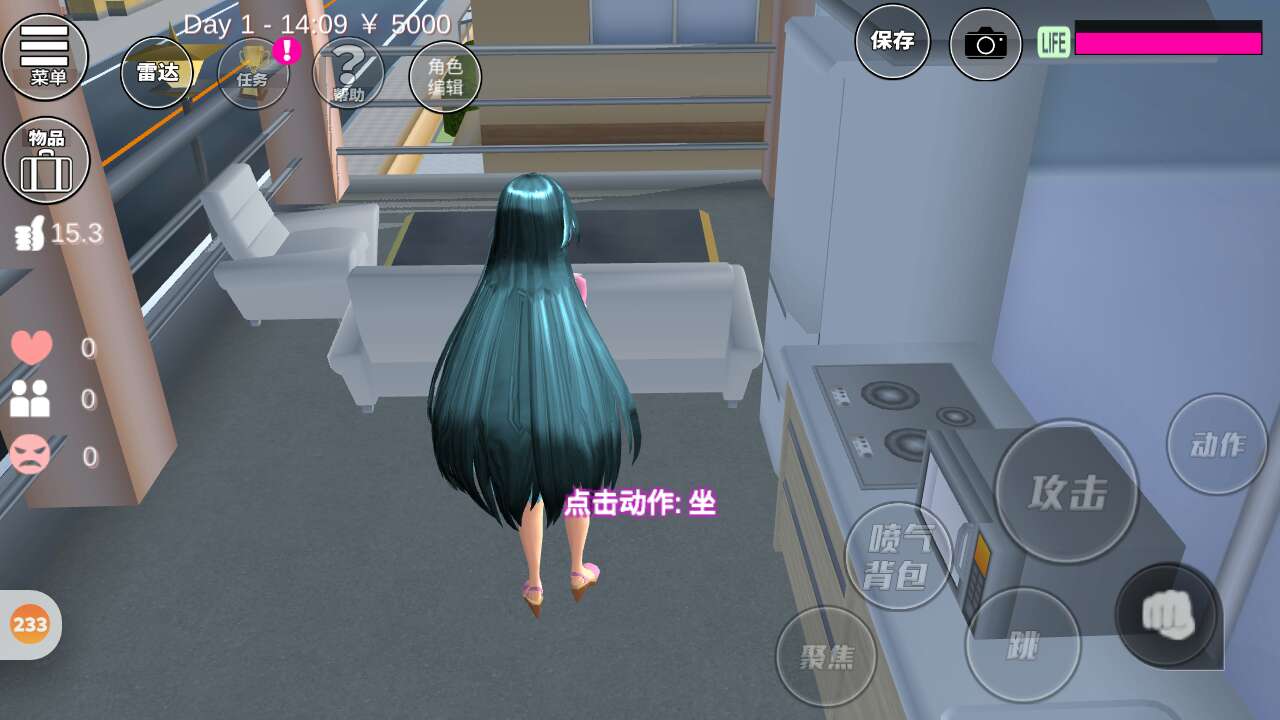The height and width of the screenshot is (720, 1280).
Task: Tap the fist punch icon
Action: tap(1167, 614)
